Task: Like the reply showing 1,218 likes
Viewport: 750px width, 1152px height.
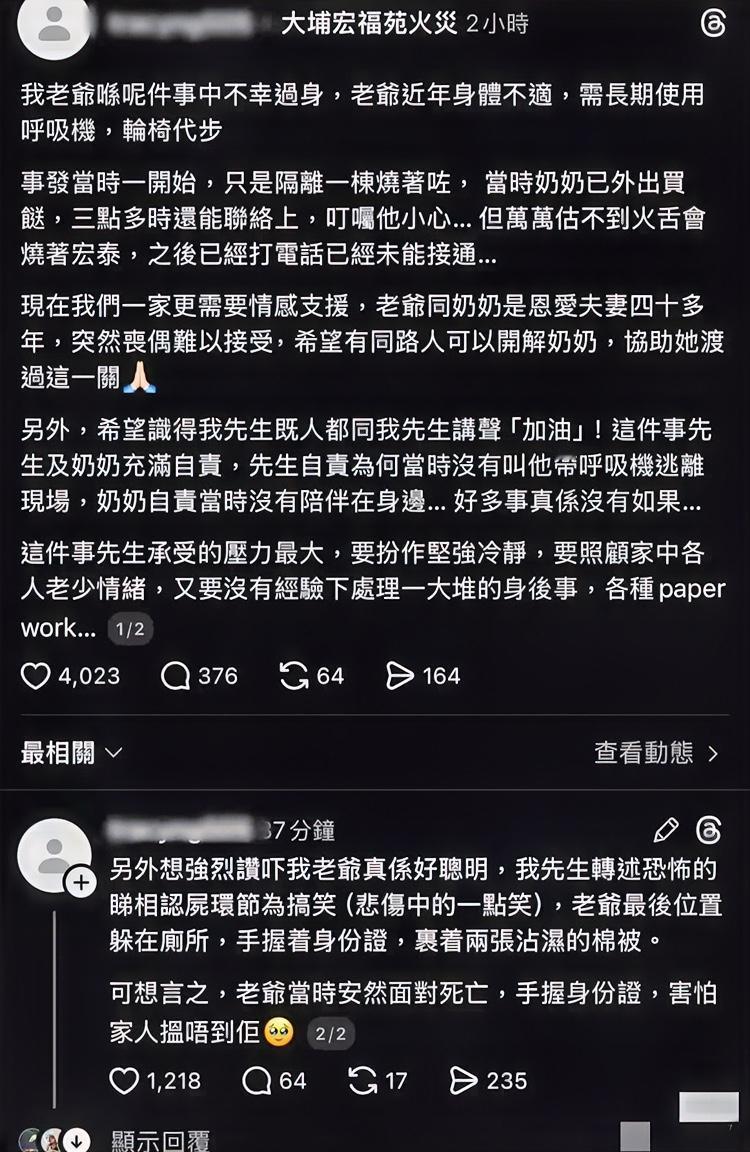Action: click(124, 1081)
